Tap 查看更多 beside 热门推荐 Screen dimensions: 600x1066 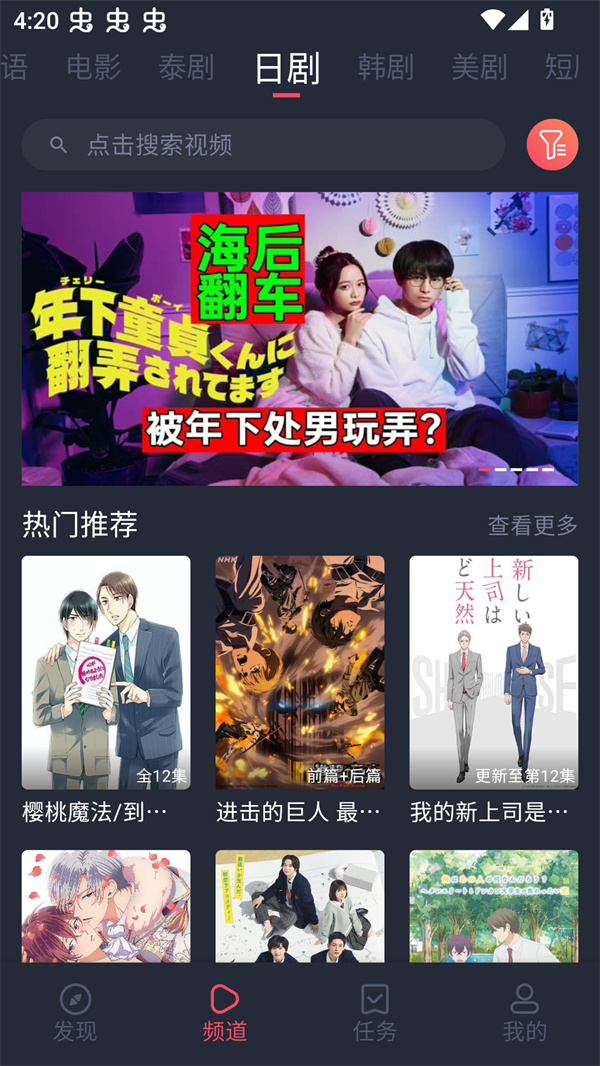[x=532, y=525]
